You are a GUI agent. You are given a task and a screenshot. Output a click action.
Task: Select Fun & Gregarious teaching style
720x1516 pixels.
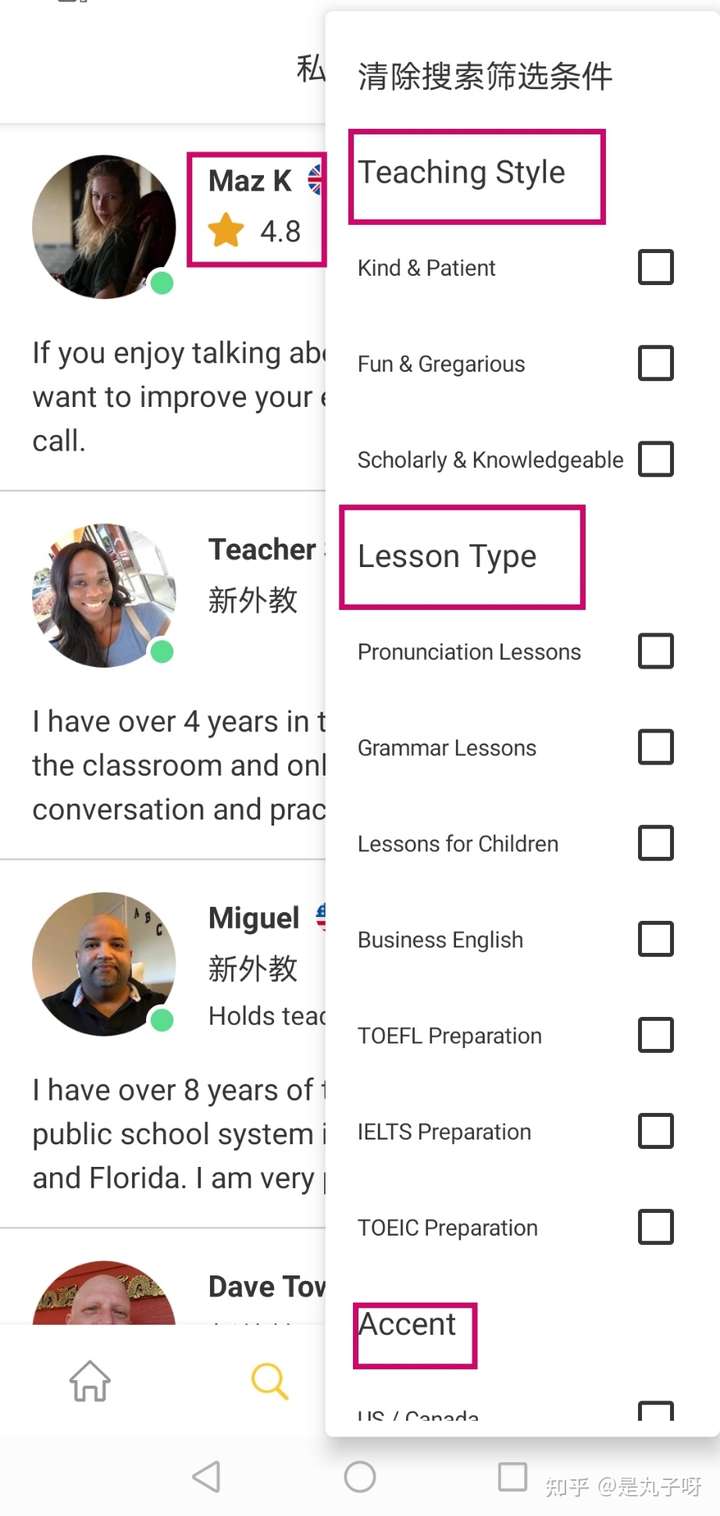pyautogui.click(x=655, y=364)
